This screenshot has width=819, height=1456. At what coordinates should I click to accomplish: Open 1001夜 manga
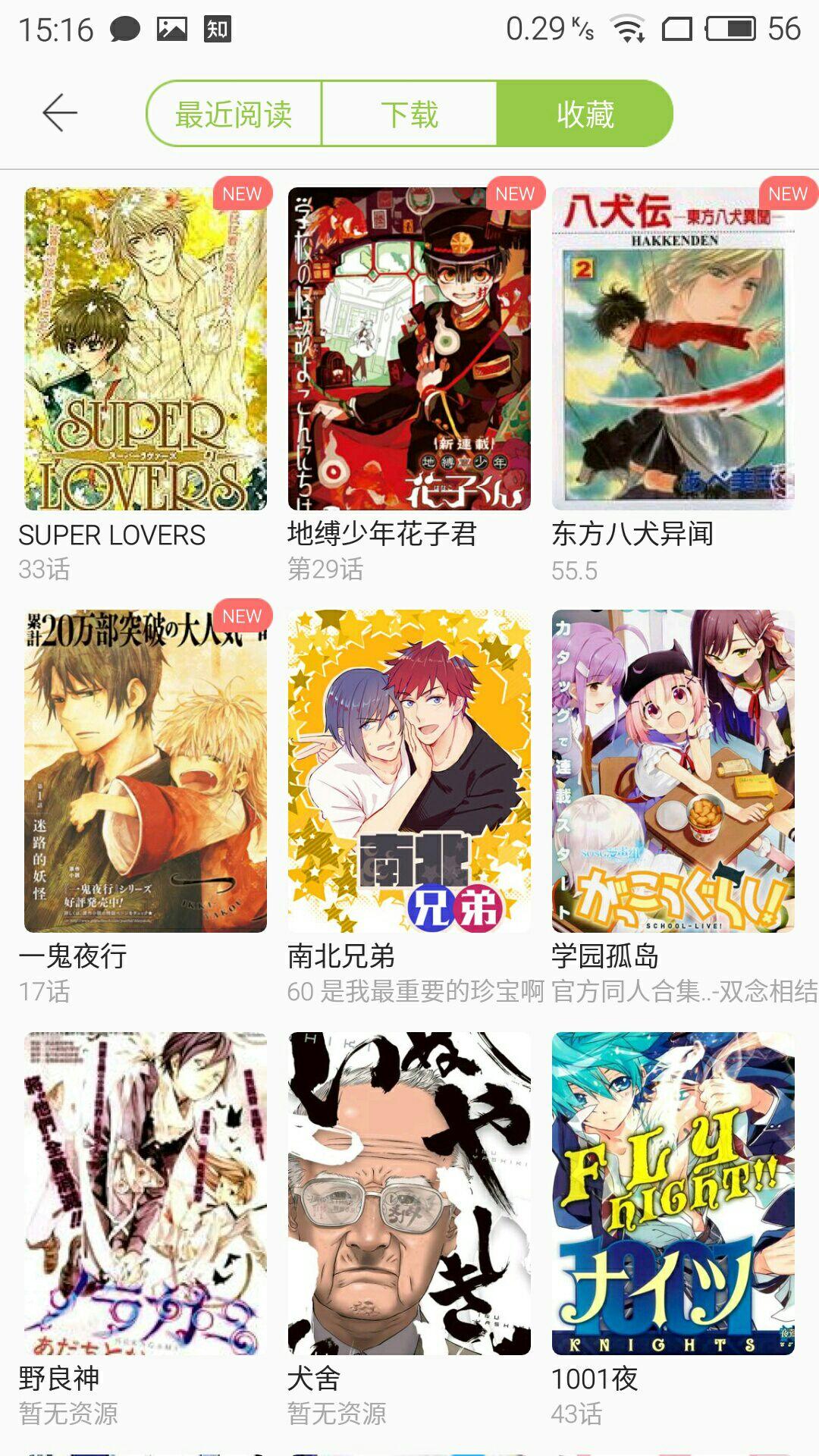[x=673, y=1194]
